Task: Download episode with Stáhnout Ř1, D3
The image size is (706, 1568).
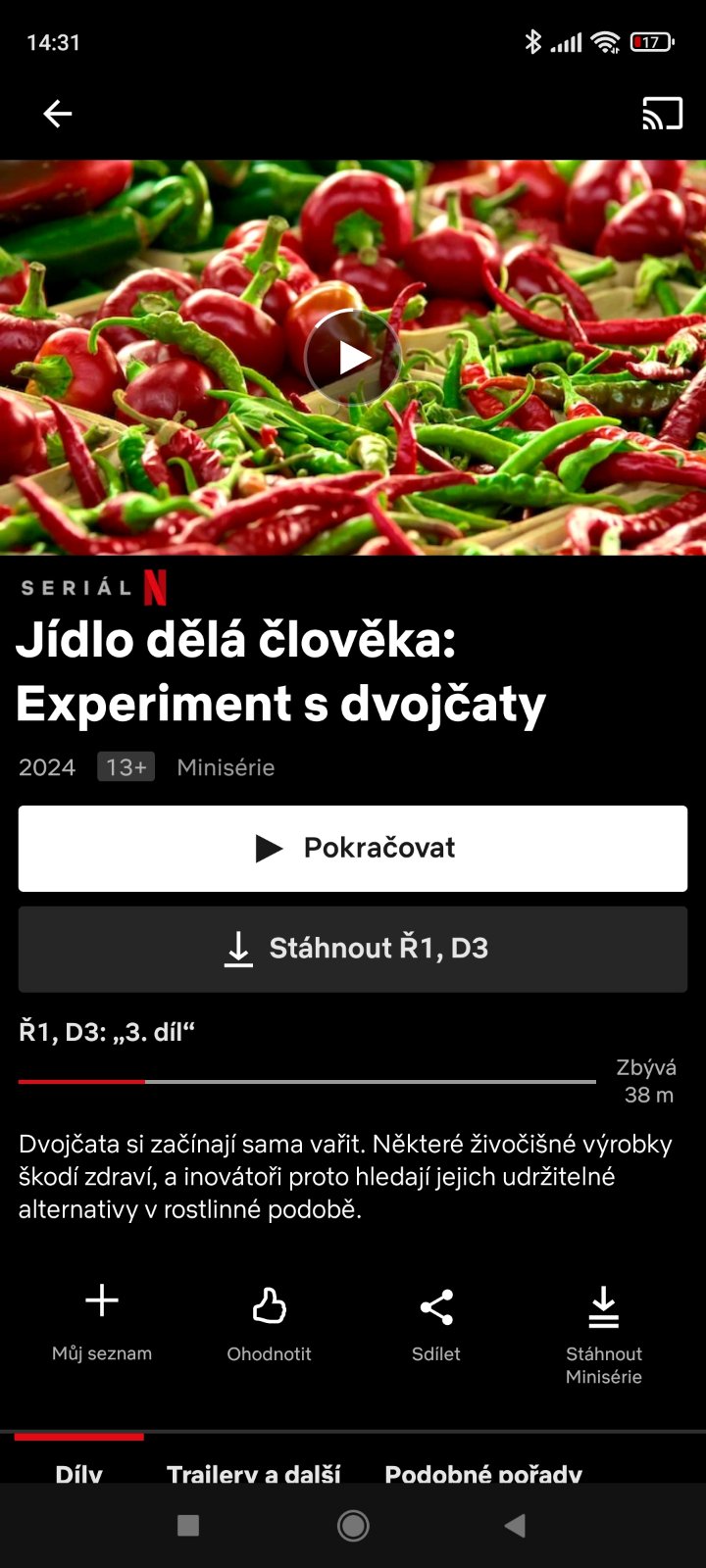Action: (x=353, y=949)
